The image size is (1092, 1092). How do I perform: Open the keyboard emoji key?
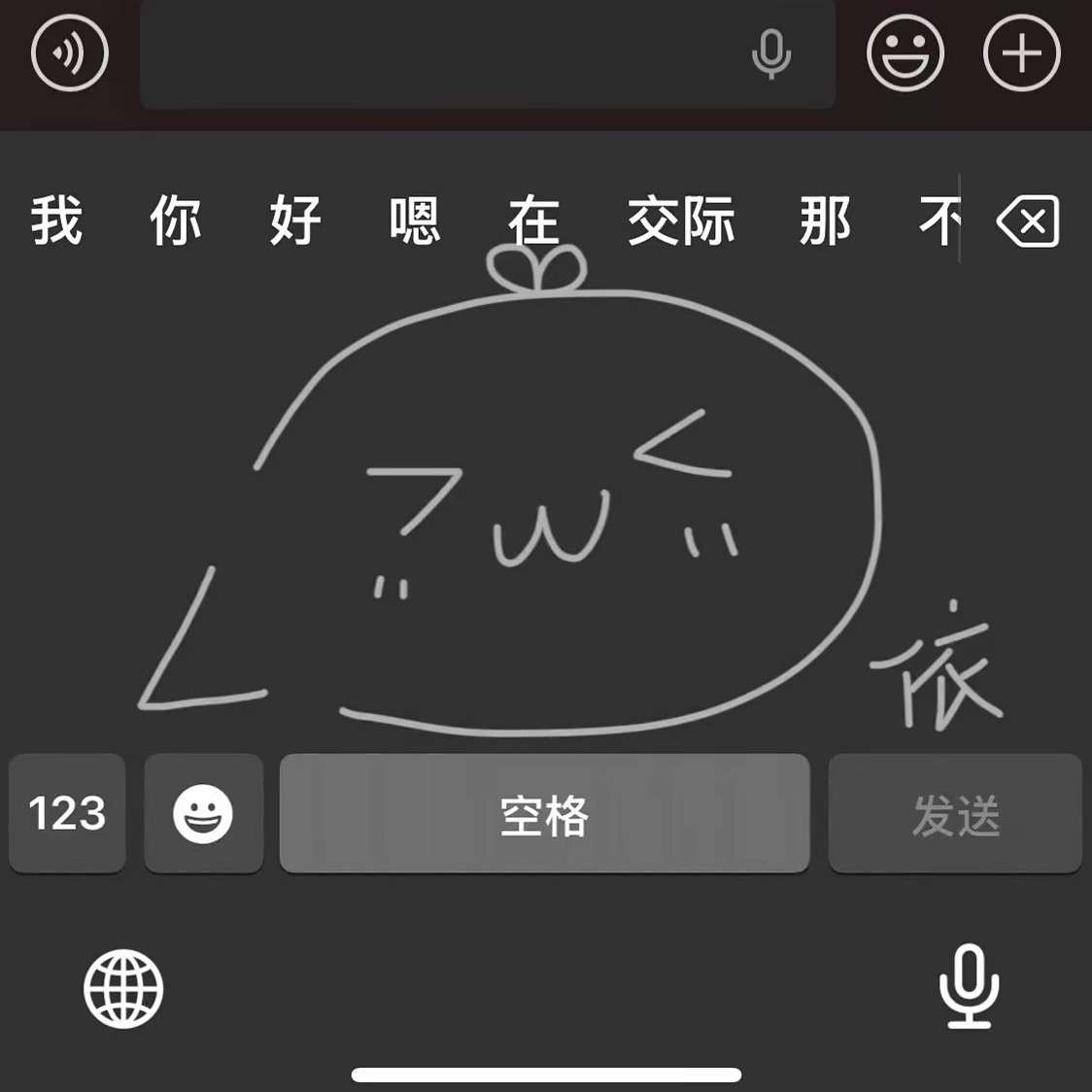point(203,813)
